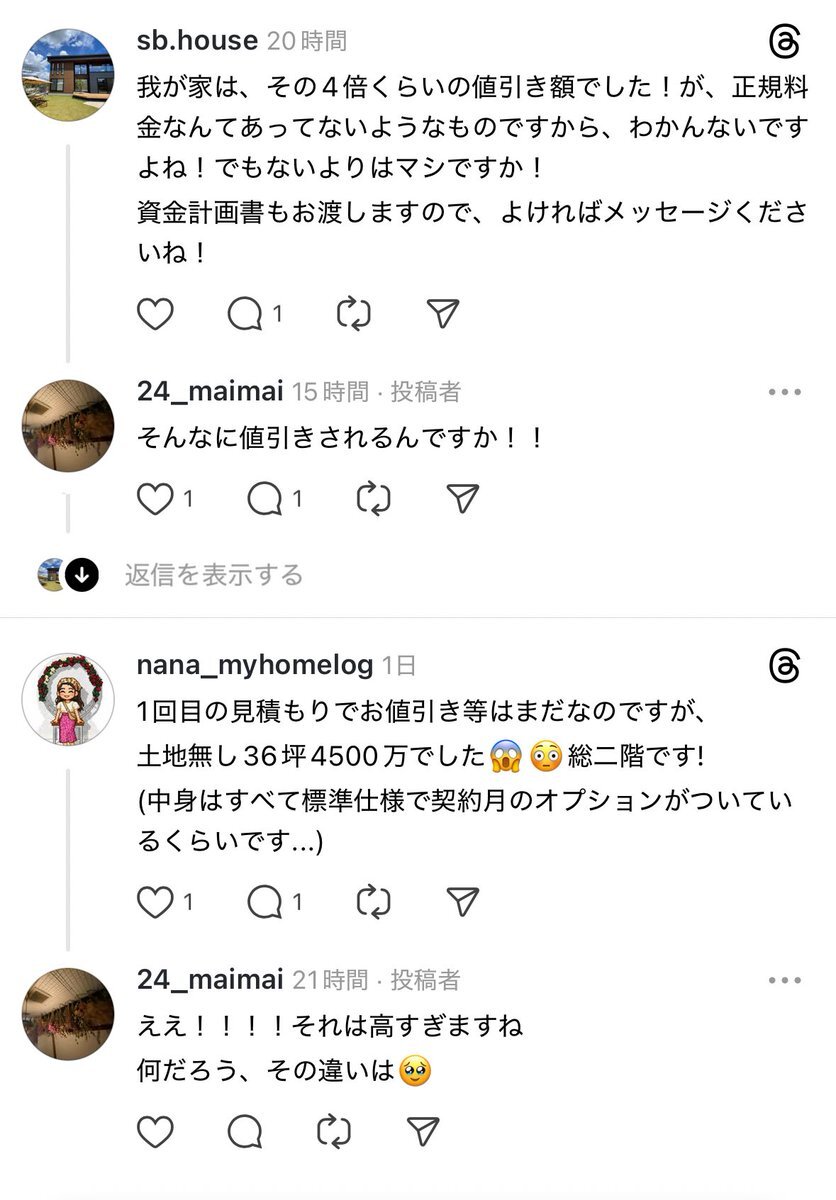Open the overflow menu on 24_maimai's 15時間 reply
Screen dimensions: 836x1200
(785, 393)
